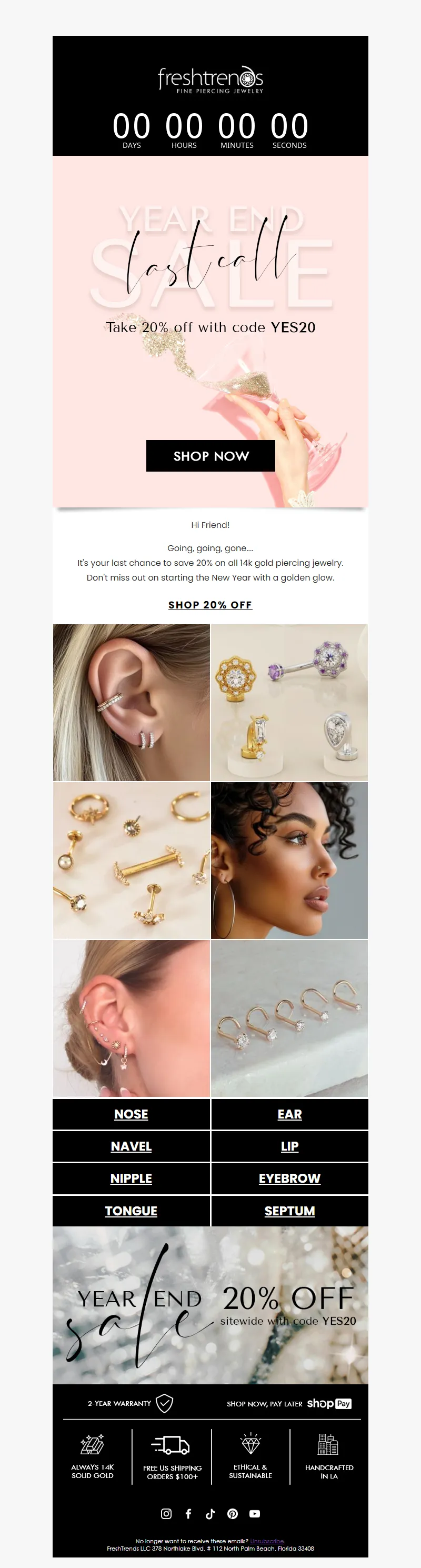Tap the SHOP NOW button
The height and width of the screenshot is (1568, 421).
(210, 456)
